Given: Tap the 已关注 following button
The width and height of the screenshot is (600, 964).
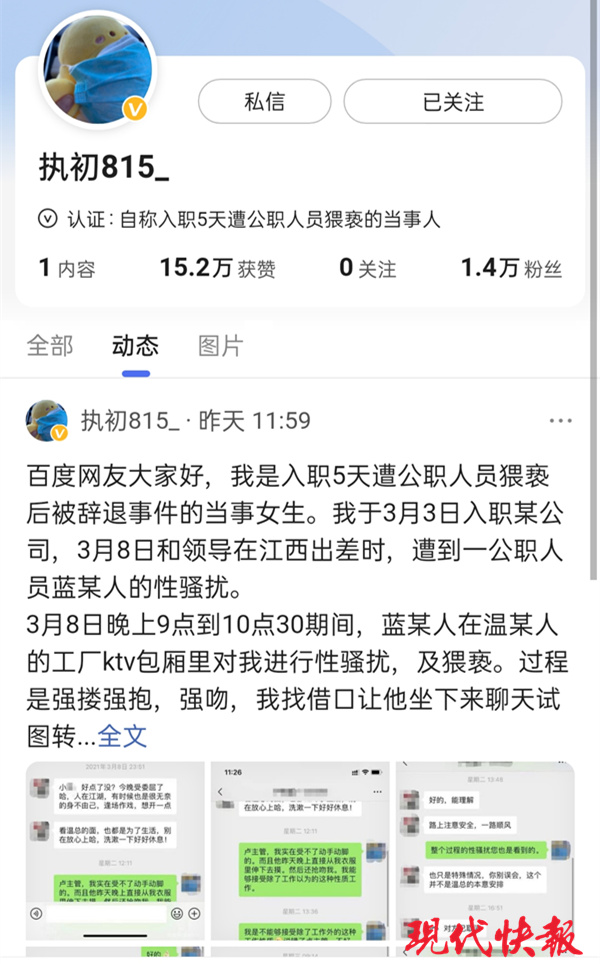Looking at the screenshot, I should [452, 102].
